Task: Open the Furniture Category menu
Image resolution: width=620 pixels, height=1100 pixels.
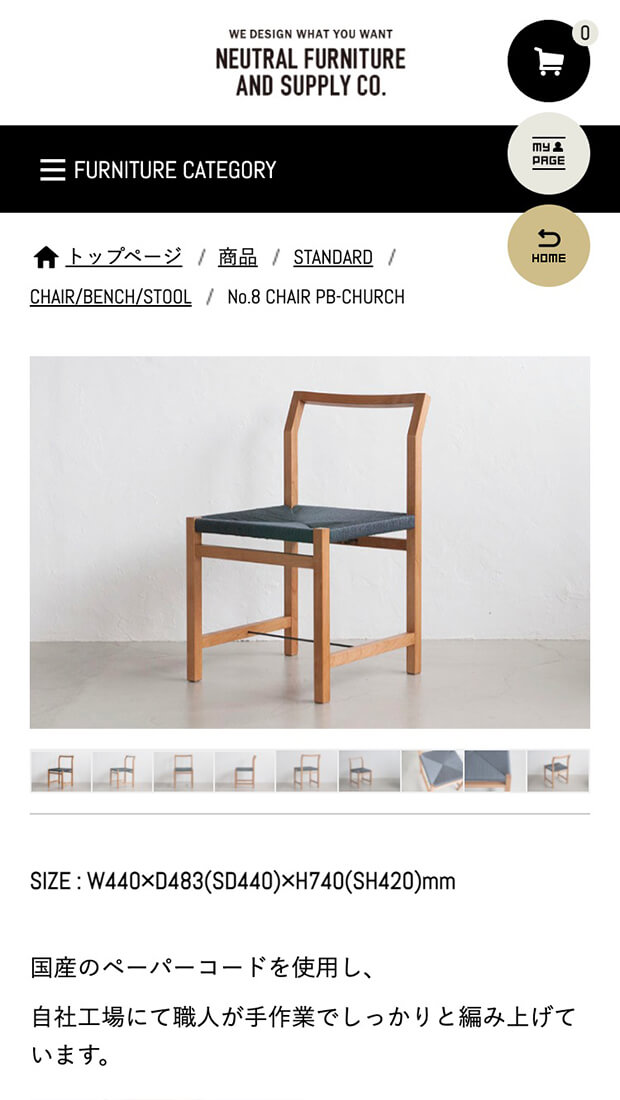Action: [x=158, y=170]
